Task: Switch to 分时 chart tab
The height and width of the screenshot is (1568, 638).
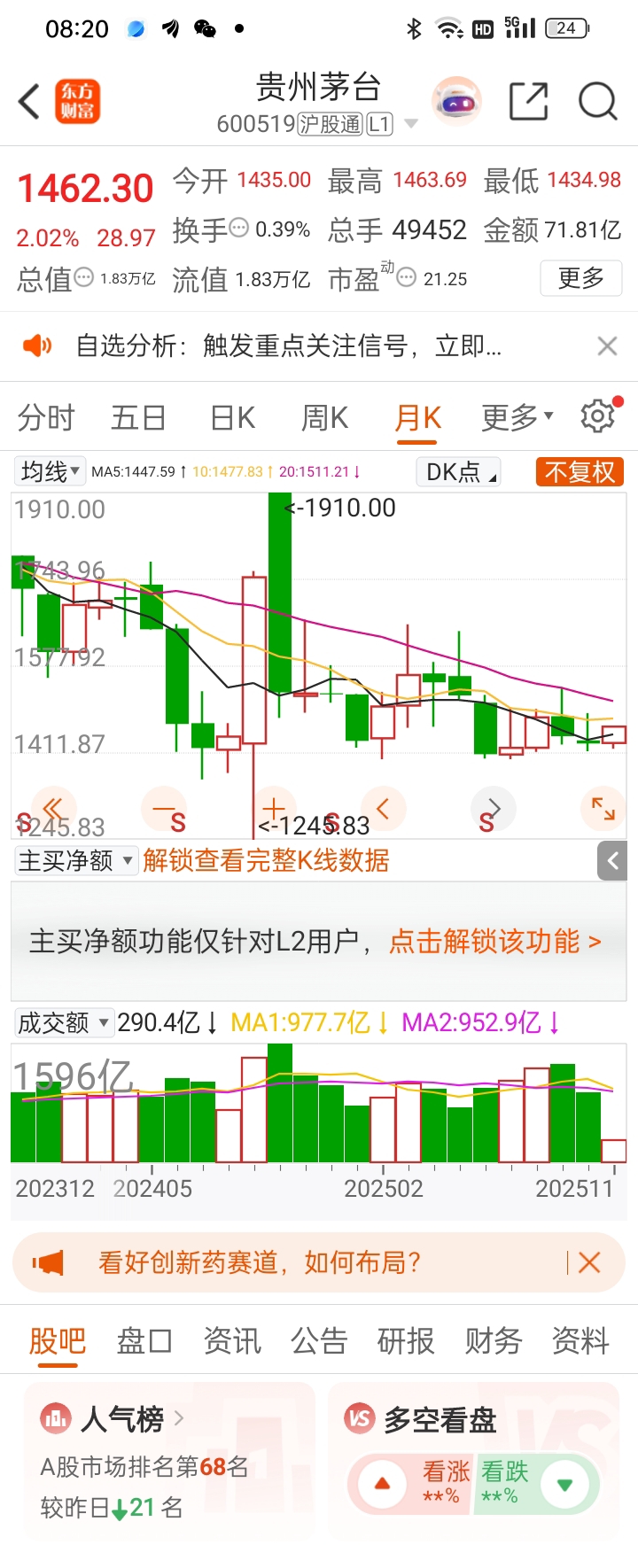Action: click(46, 417)
